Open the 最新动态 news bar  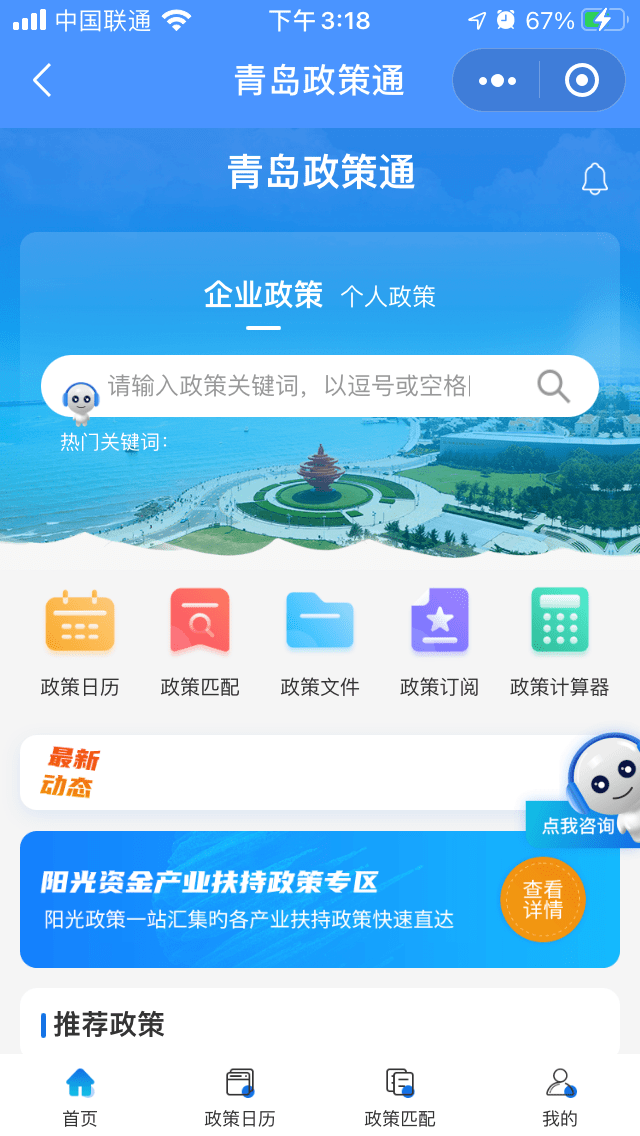click(290, 773)
